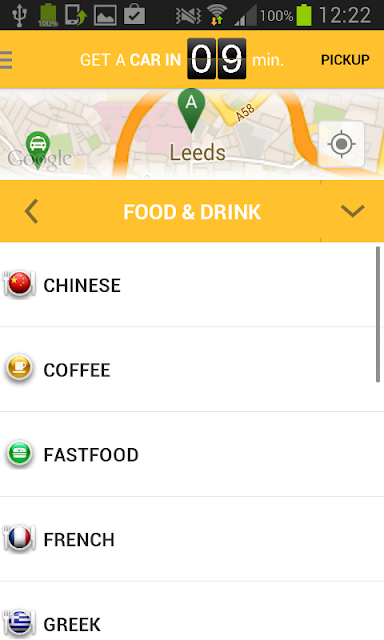The height and width of the screenshot is (640, 384).
Task: Go back from Food & Drink
Action: (x=31, y=211)
